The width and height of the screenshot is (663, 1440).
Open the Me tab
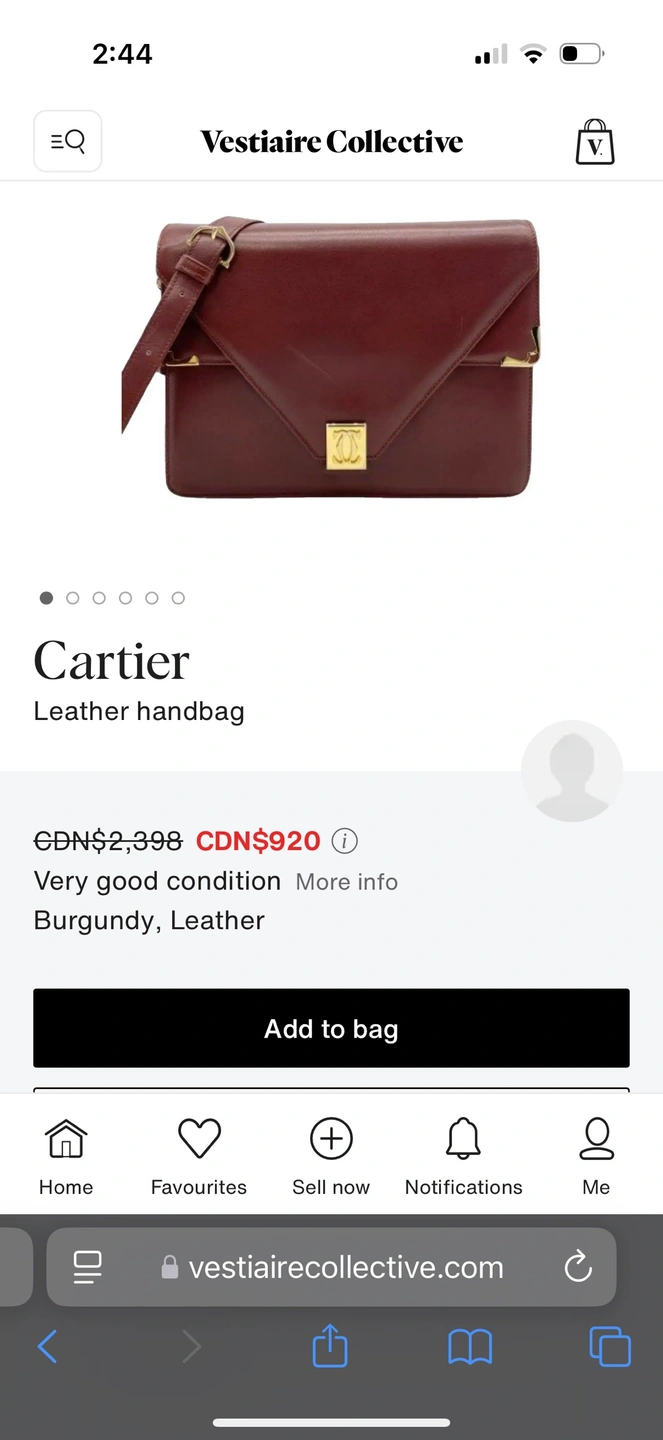click(596, 1156)
